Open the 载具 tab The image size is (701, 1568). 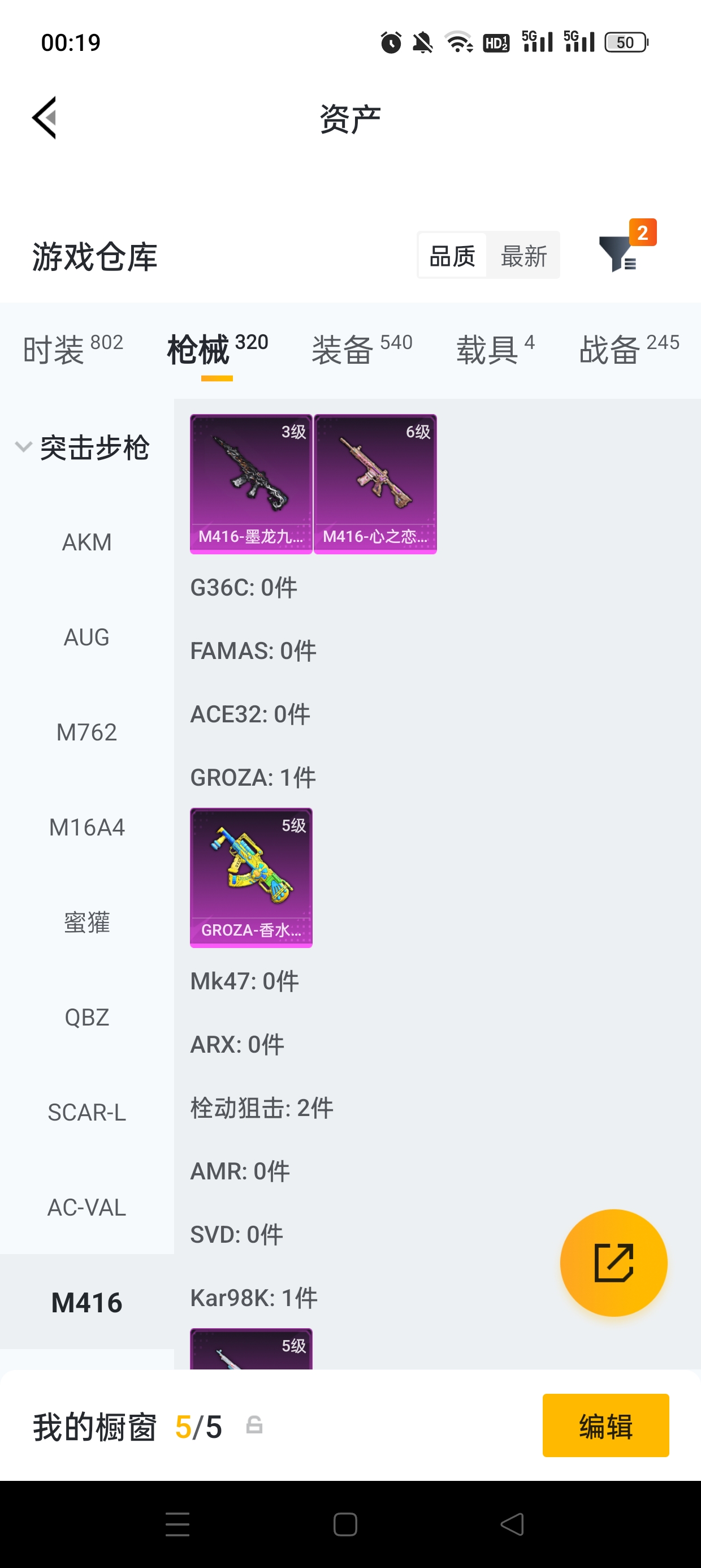coord(495,350)
